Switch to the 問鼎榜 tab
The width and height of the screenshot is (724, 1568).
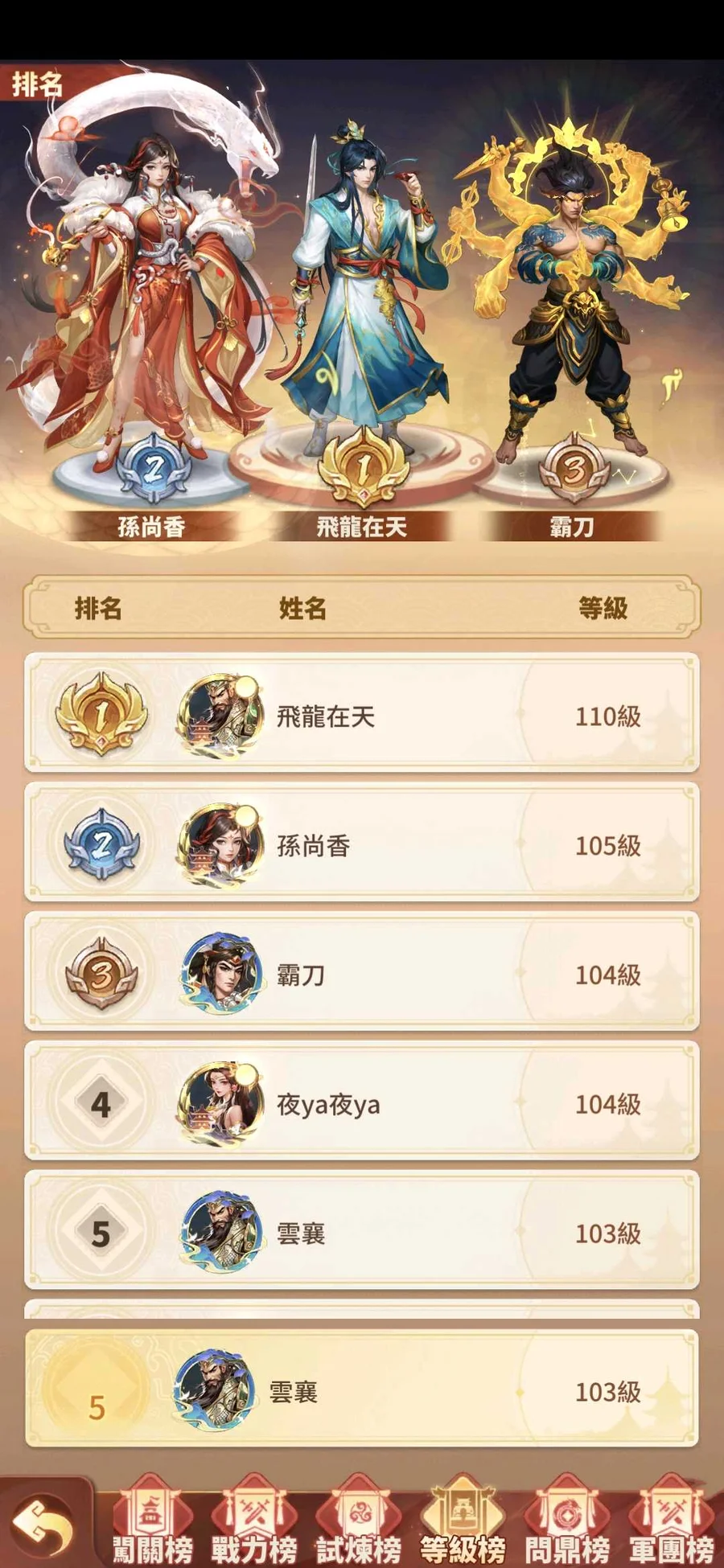click(567, 1522)
